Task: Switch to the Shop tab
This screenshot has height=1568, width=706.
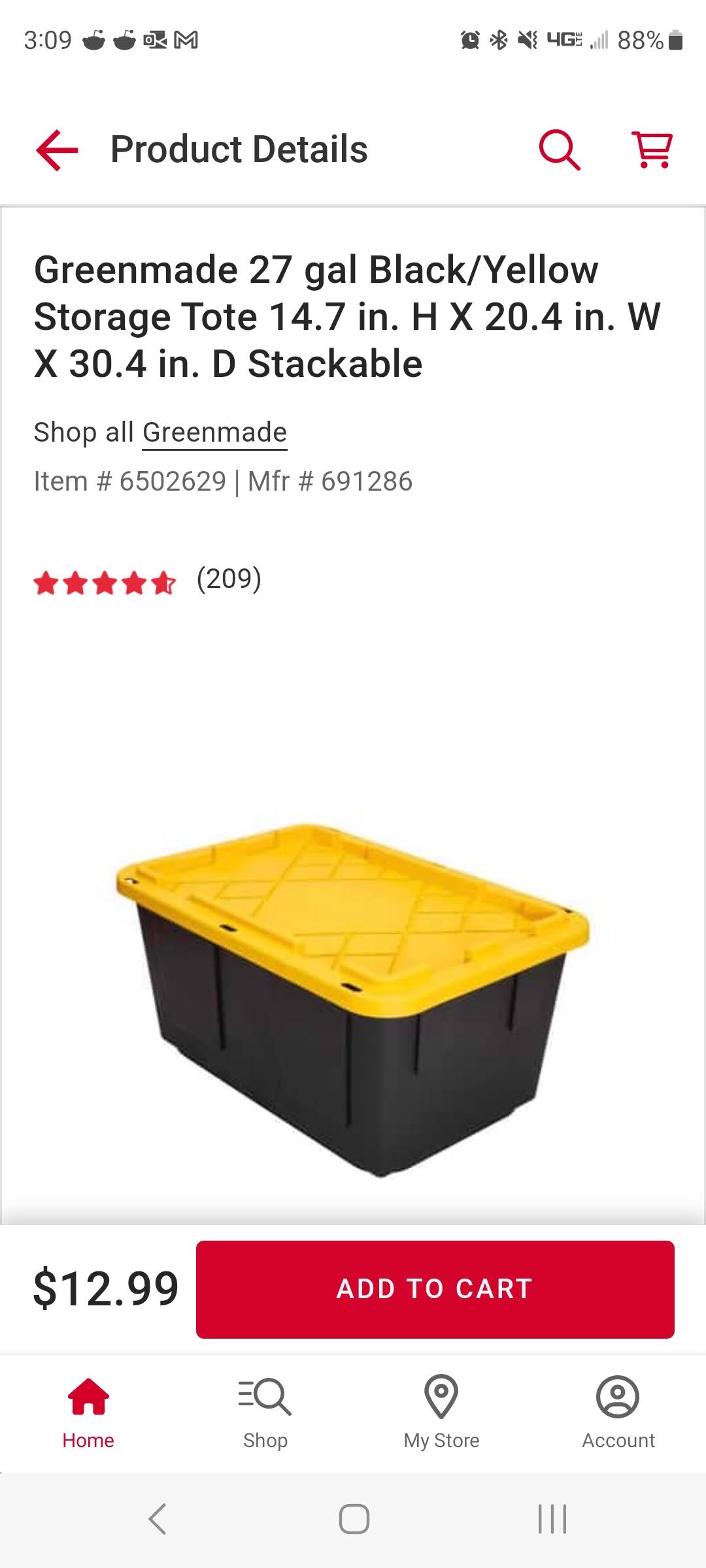Action: pos(265,1411)
